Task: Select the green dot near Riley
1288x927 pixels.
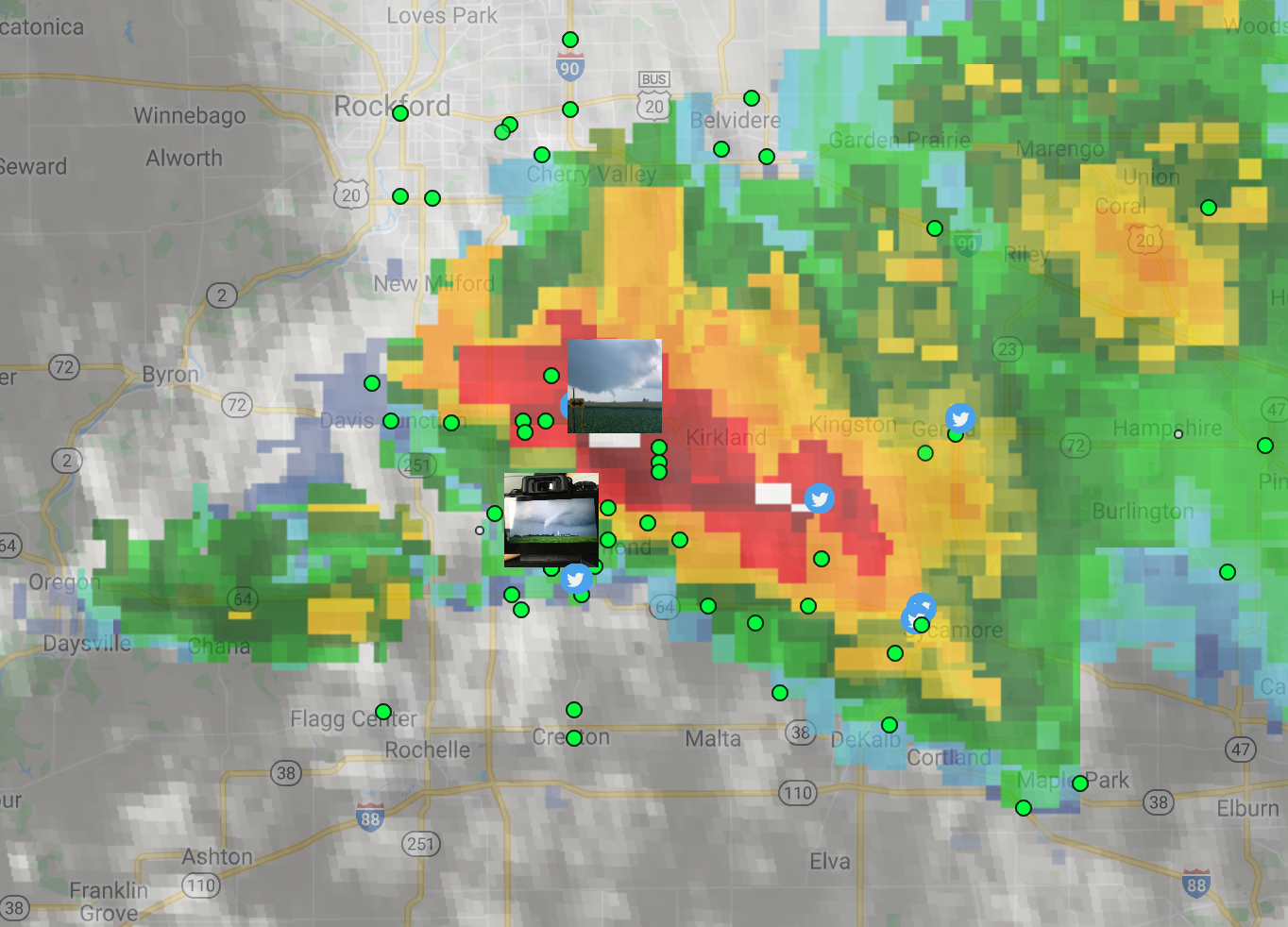Action: [935, 228]
